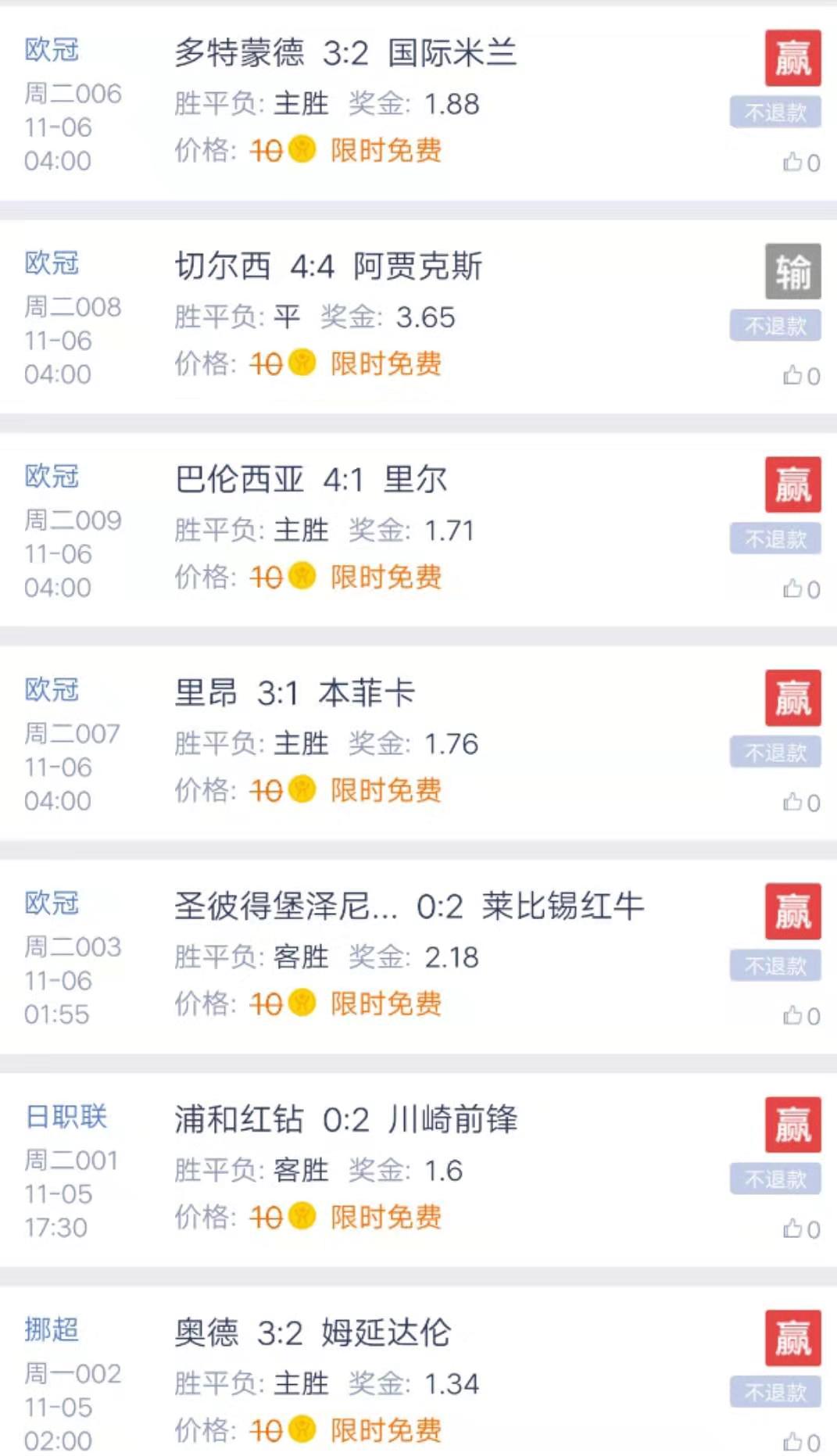Open the 奥德 vs 姆延达伦 prediction
The width and height of the screenshot is (837, 1456).
tap(313, 1333)
